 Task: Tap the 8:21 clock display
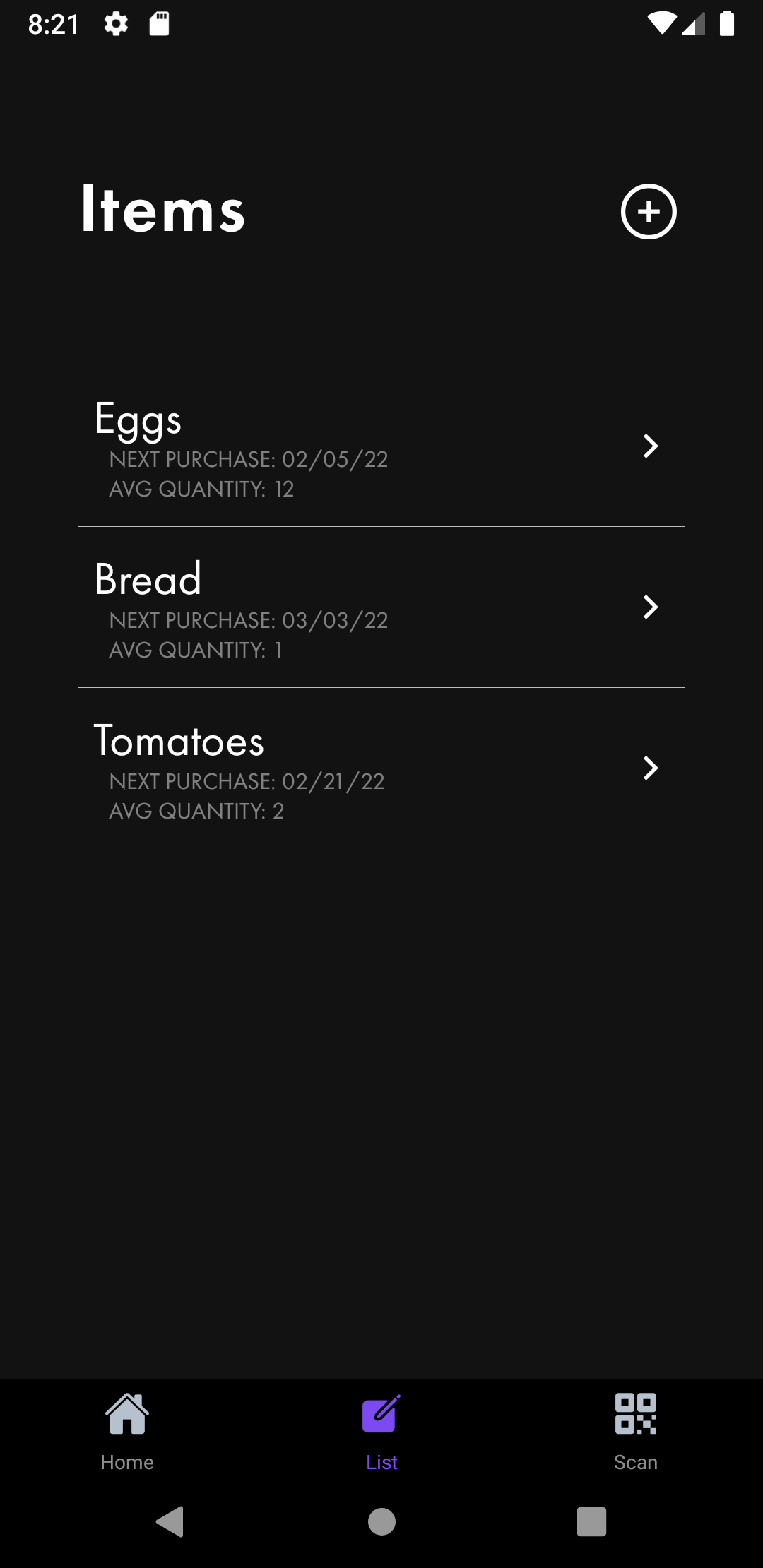tap(53, 23)
